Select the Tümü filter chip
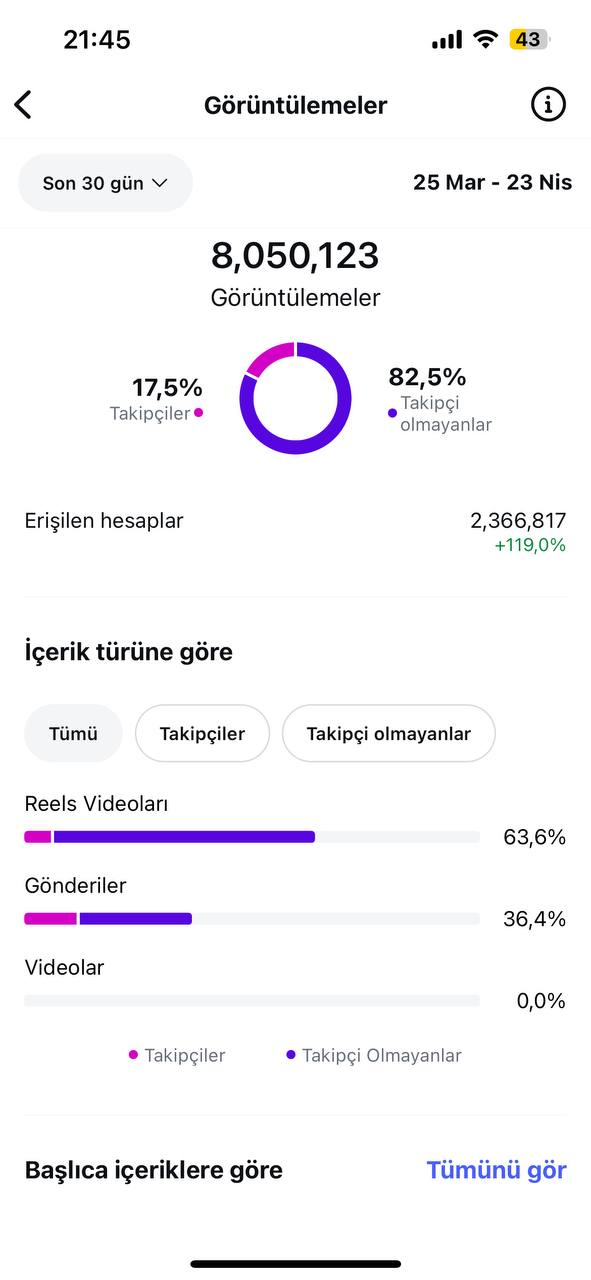Viewport: 591px width, 1280px height. [73, 733]
